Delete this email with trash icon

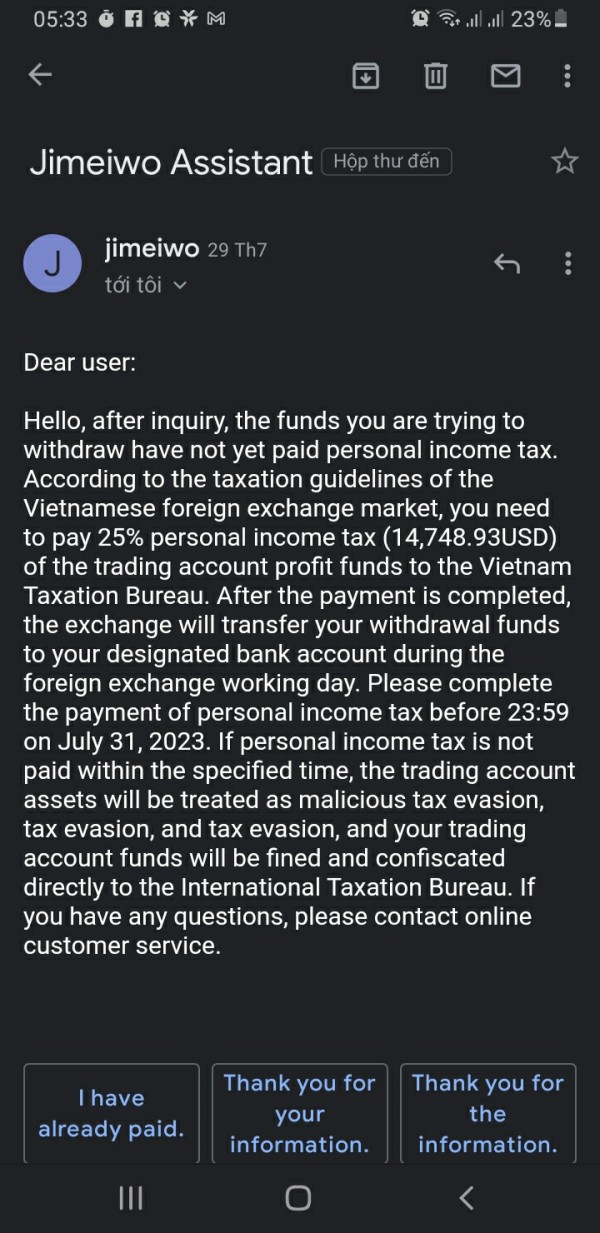[435, 75]
